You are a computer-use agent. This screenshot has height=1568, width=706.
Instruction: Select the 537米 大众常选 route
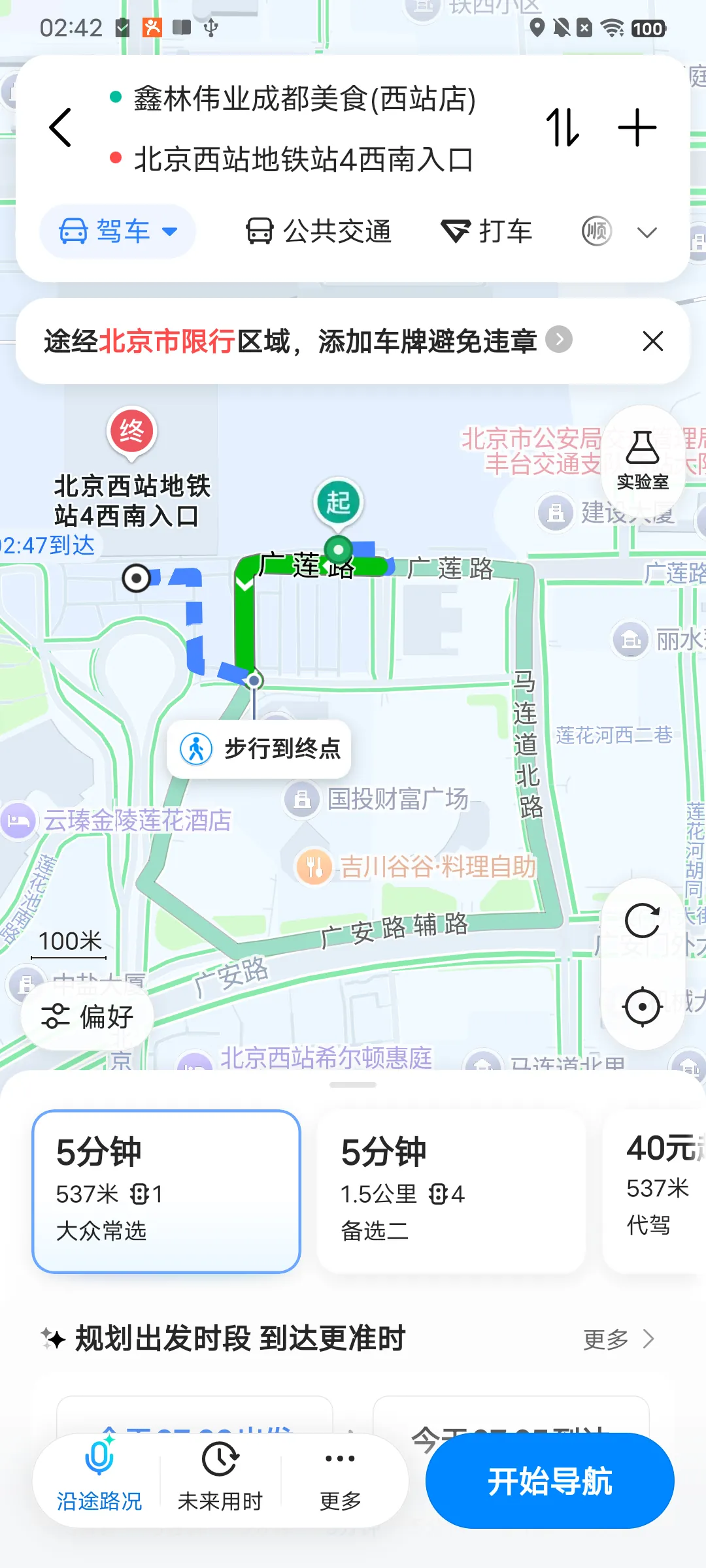[166, 1191]
